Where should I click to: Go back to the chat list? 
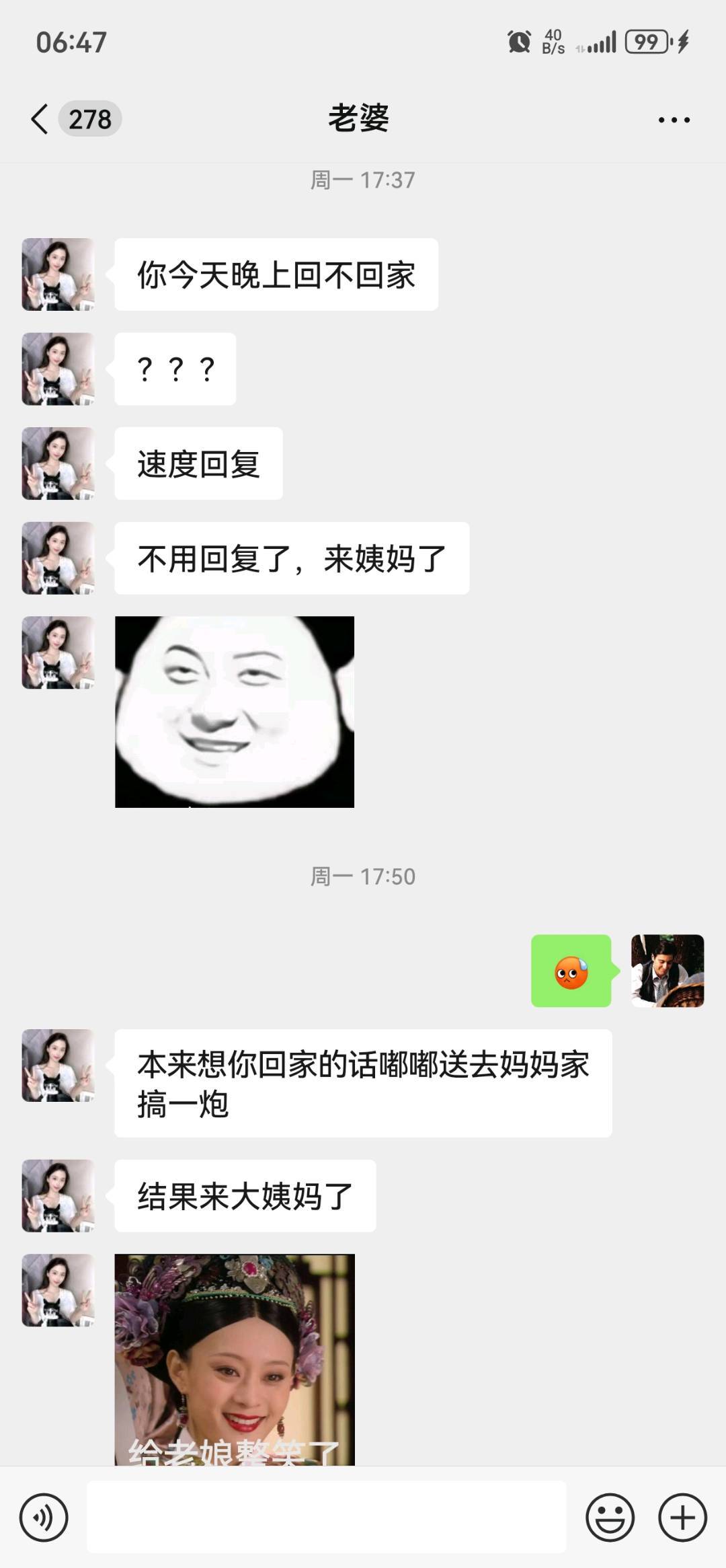click(x=40, y=119)
